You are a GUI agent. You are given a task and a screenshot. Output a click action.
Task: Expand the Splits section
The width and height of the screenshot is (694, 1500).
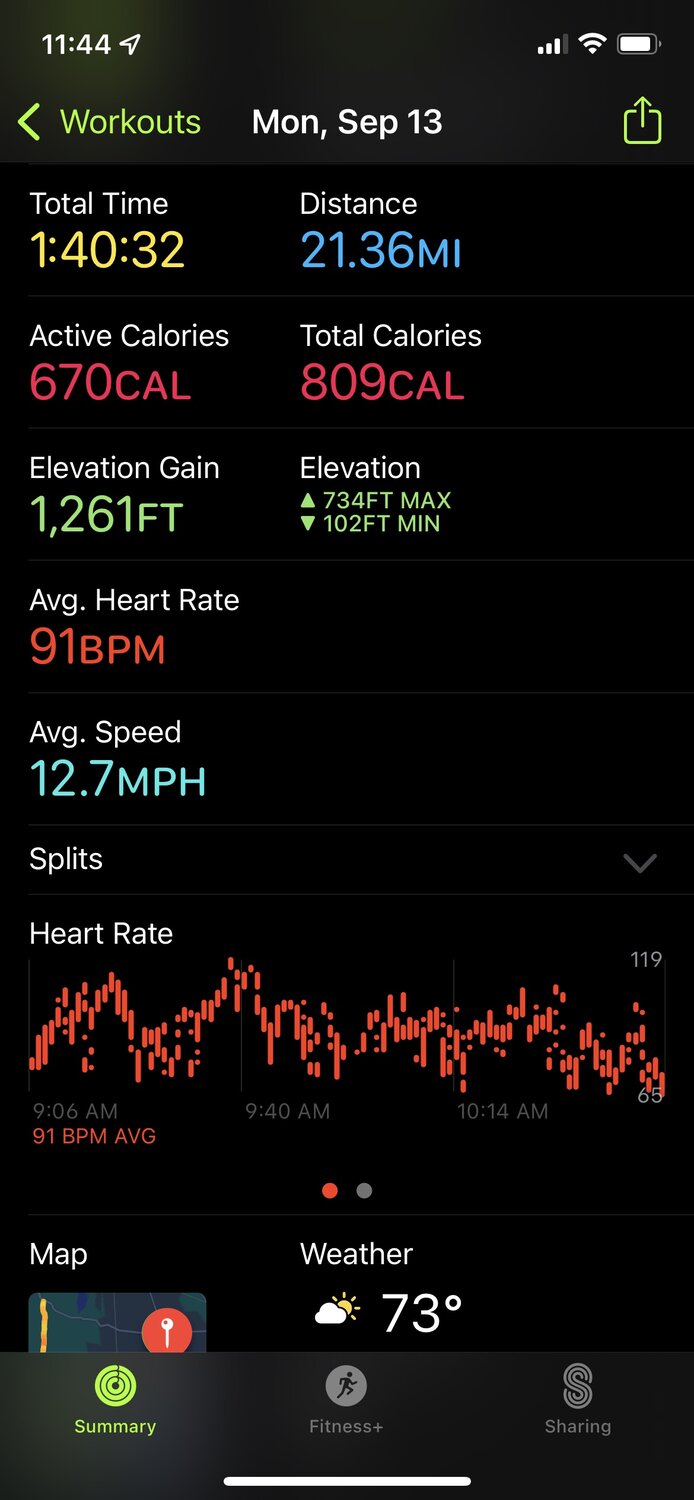(639, 861)
